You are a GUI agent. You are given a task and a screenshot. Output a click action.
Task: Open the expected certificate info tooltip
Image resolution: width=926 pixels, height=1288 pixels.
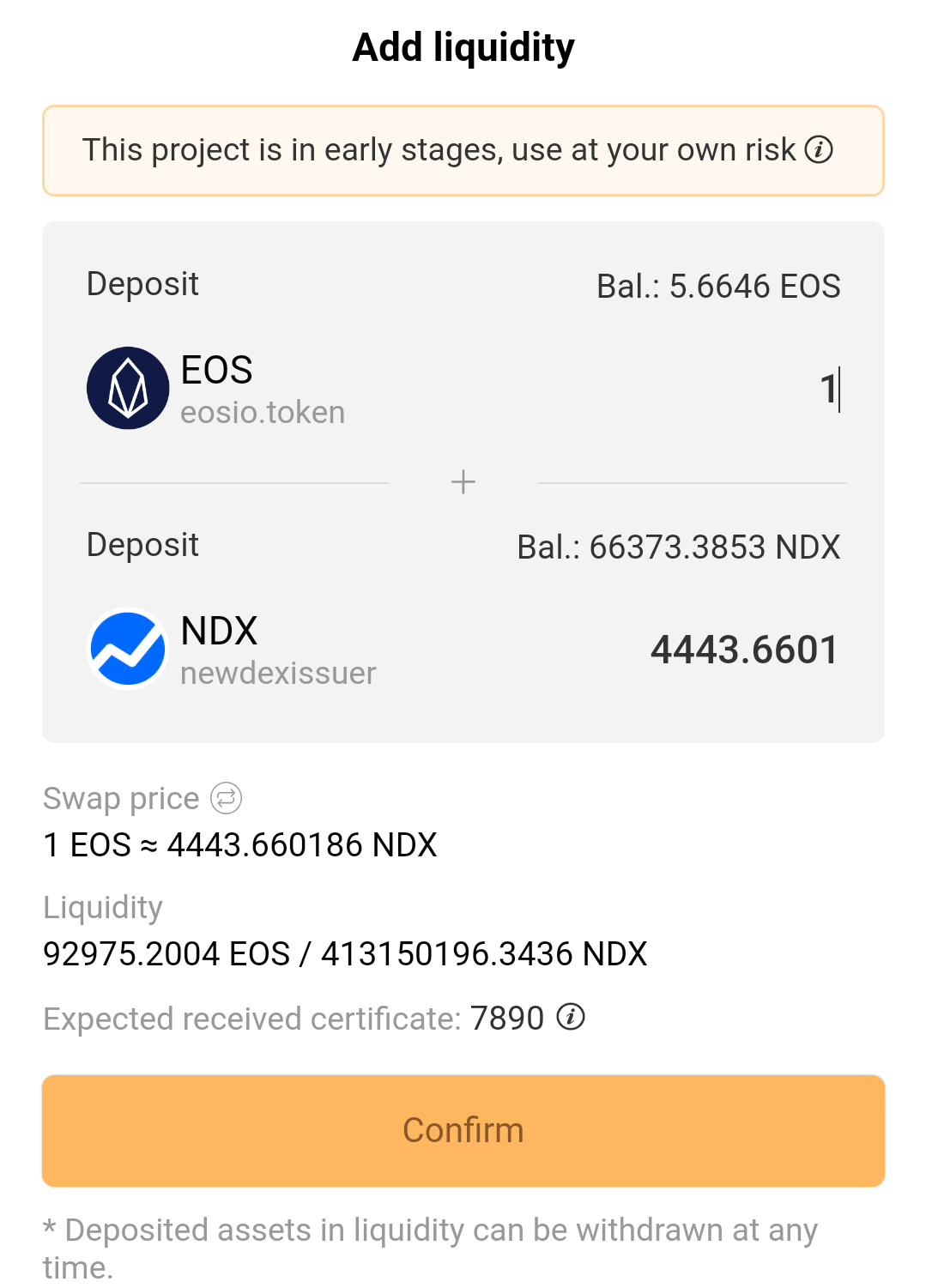click(x=572, y=1017)
